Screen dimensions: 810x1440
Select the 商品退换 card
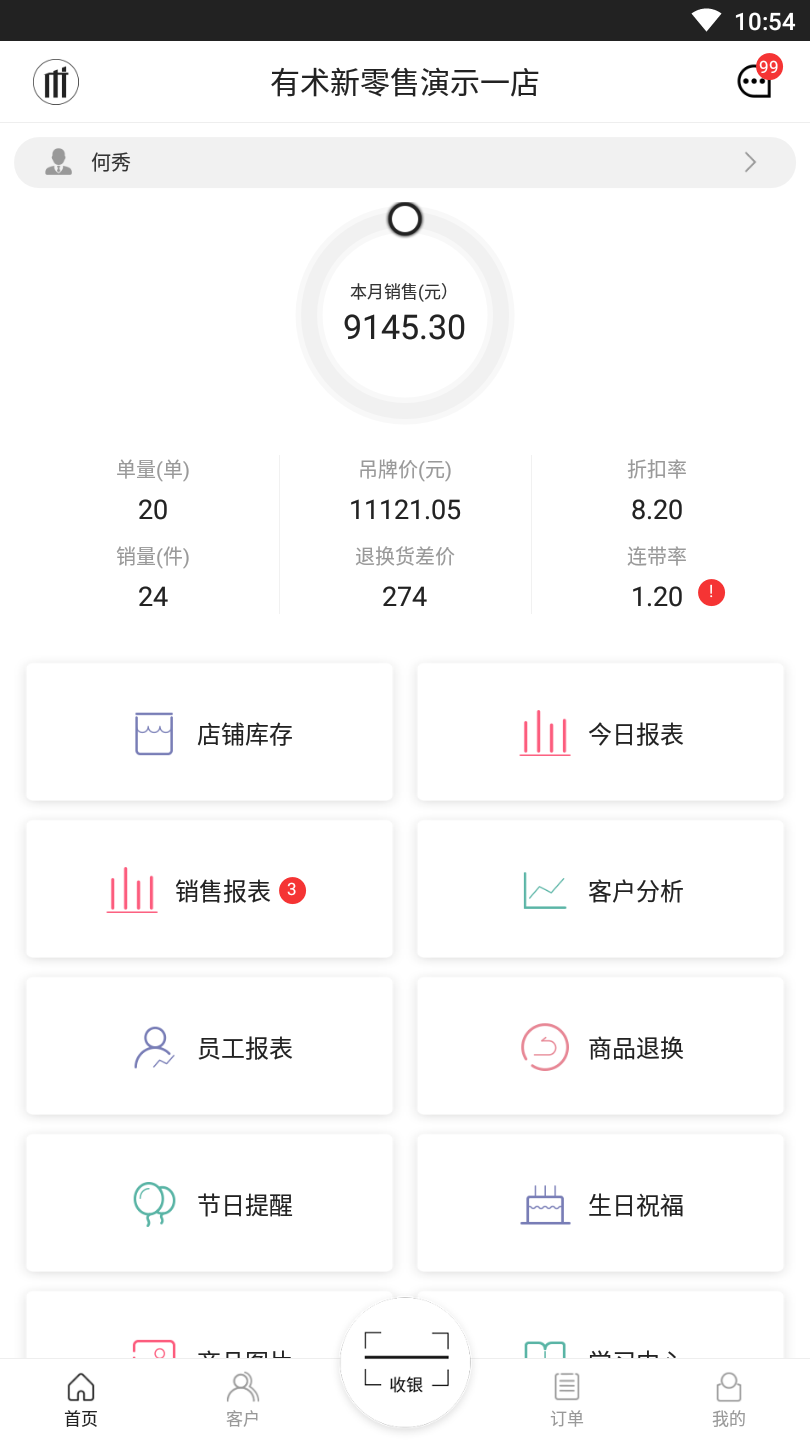coord(600,1047)
